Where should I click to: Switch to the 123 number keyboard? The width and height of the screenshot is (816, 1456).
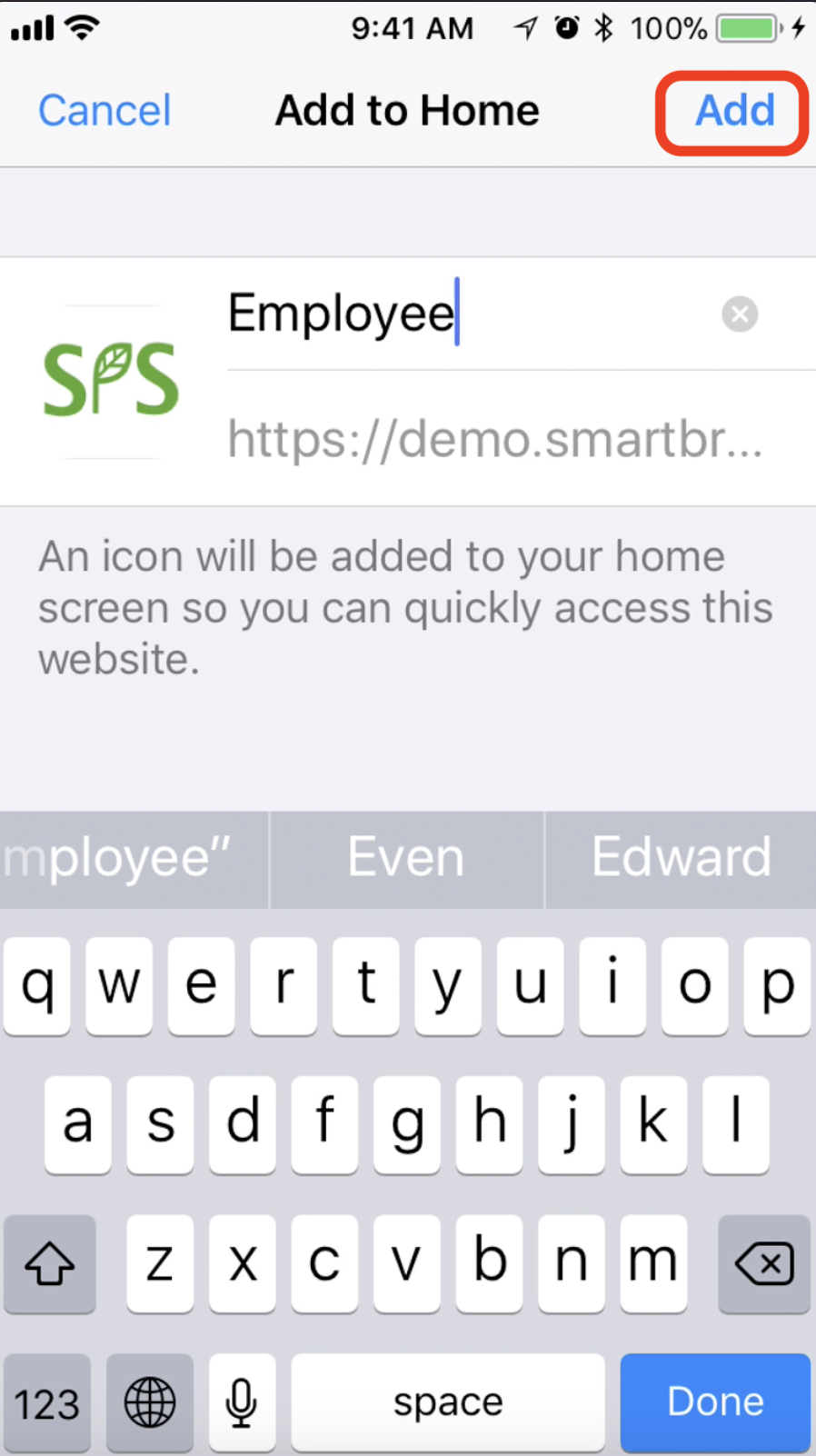pos(47,1402)
